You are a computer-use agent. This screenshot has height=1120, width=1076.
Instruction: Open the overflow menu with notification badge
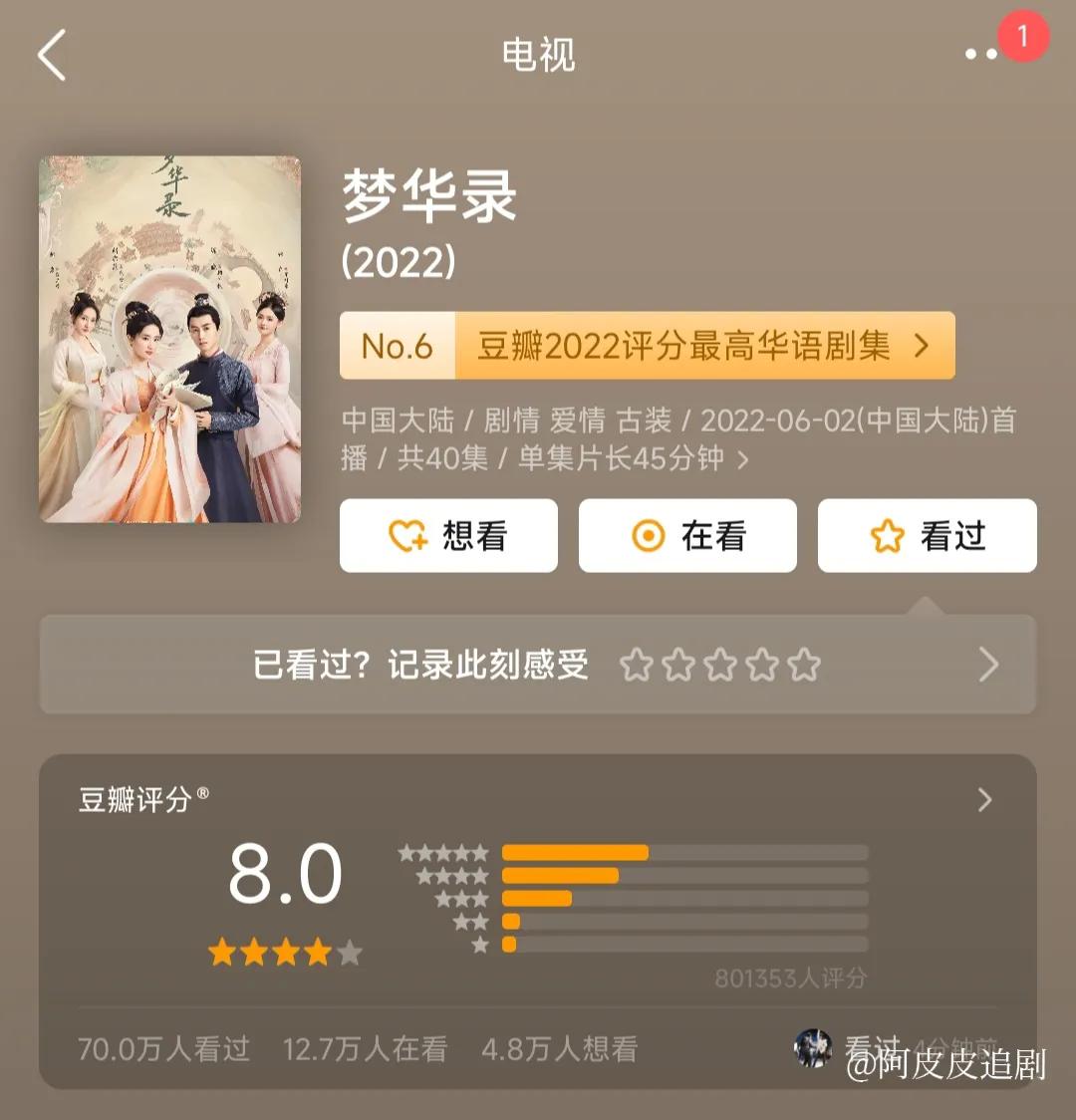pos(982,54)
